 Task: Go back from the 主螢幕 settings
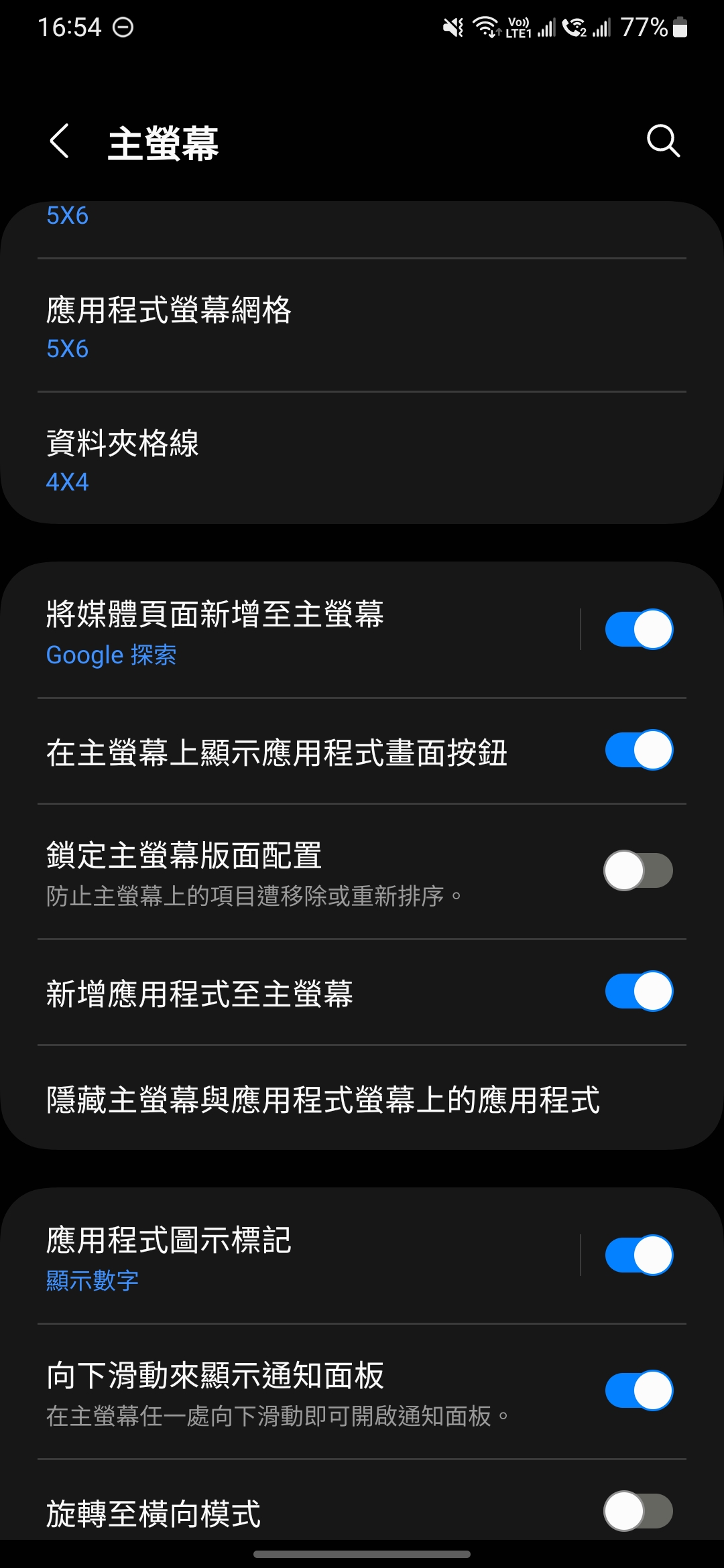[60, 141]
